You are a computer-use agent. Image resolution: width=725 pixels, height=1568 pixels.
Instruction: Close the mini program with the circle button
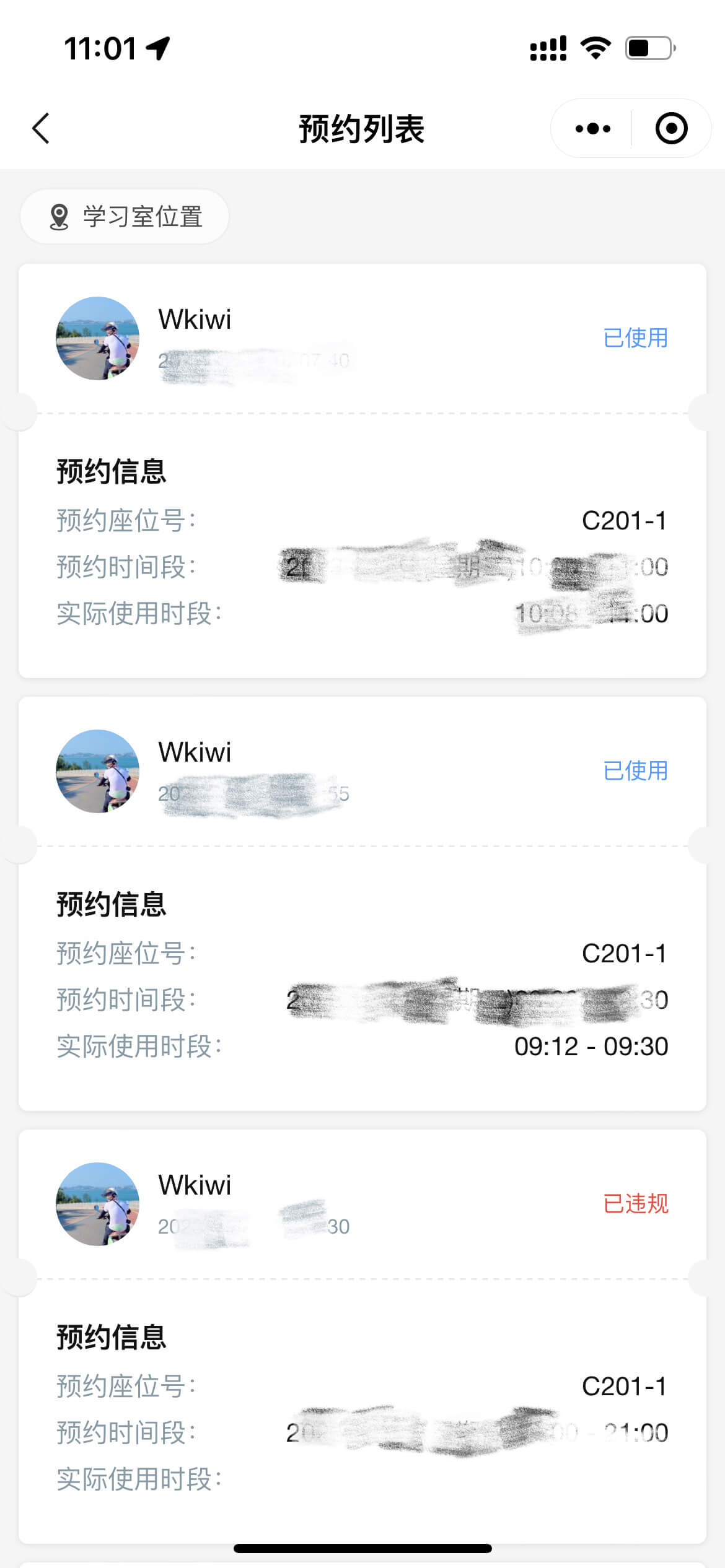coord(671,129)
